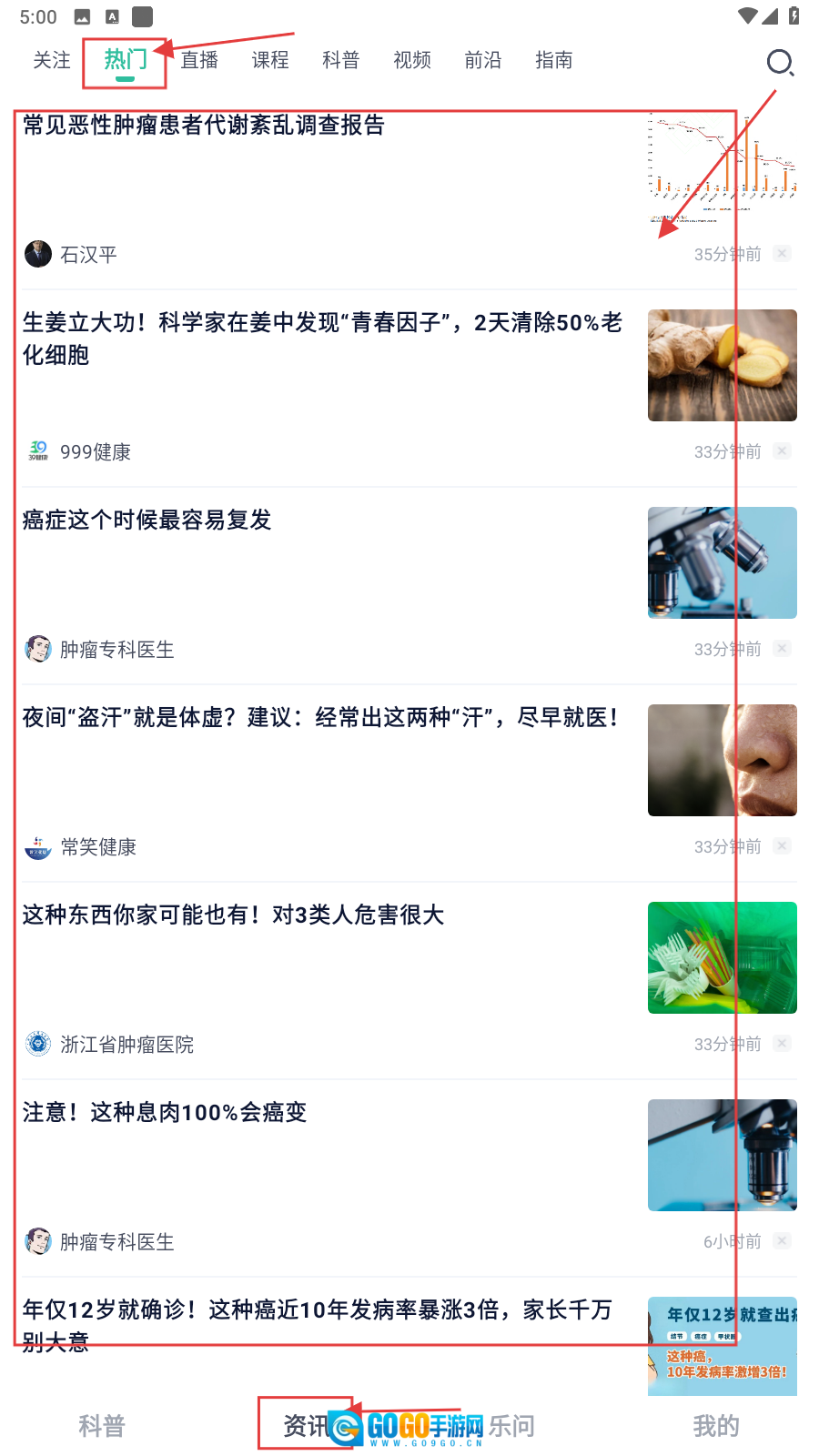
Task: Open the 课程 tab
Action: click(270, 60)
